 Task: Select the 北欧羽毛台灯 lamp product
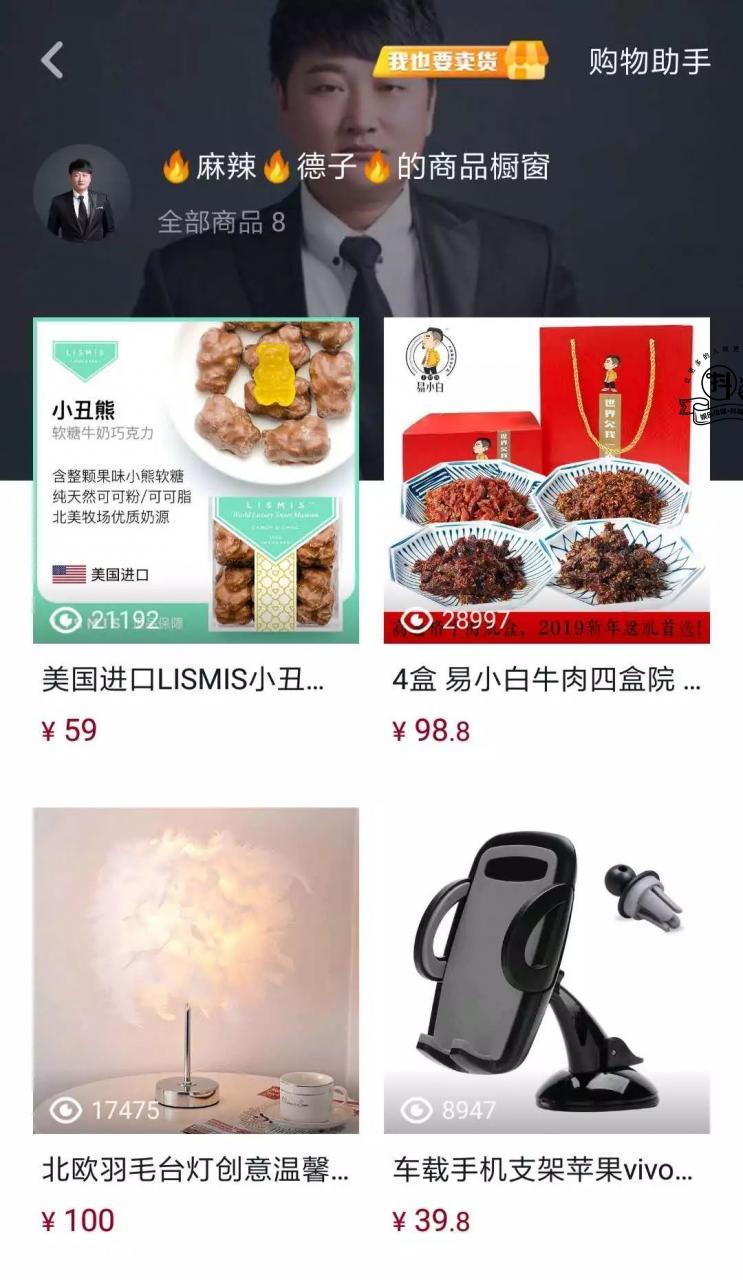[196, 970]
